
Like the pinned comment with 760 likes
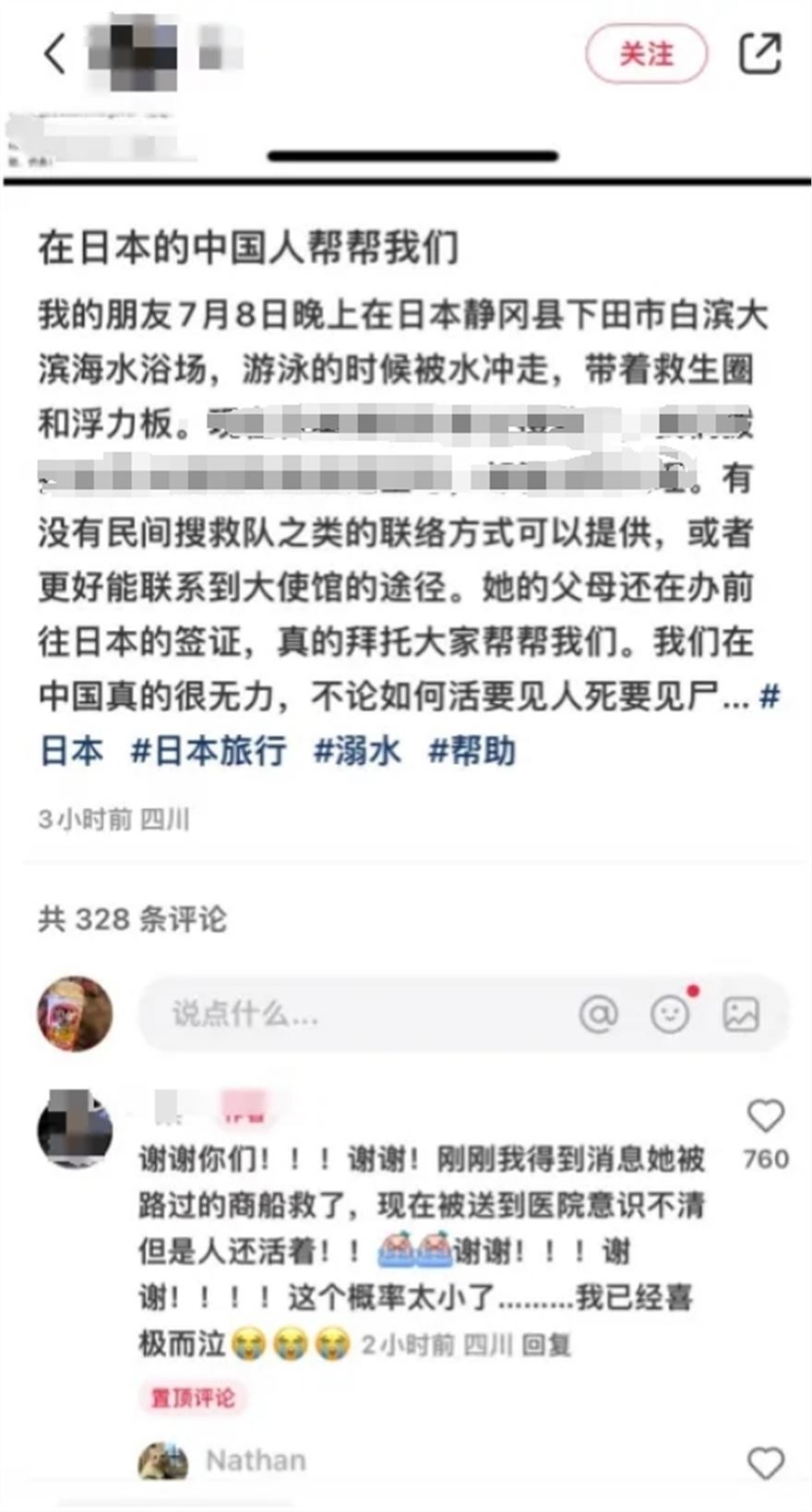765,1116
